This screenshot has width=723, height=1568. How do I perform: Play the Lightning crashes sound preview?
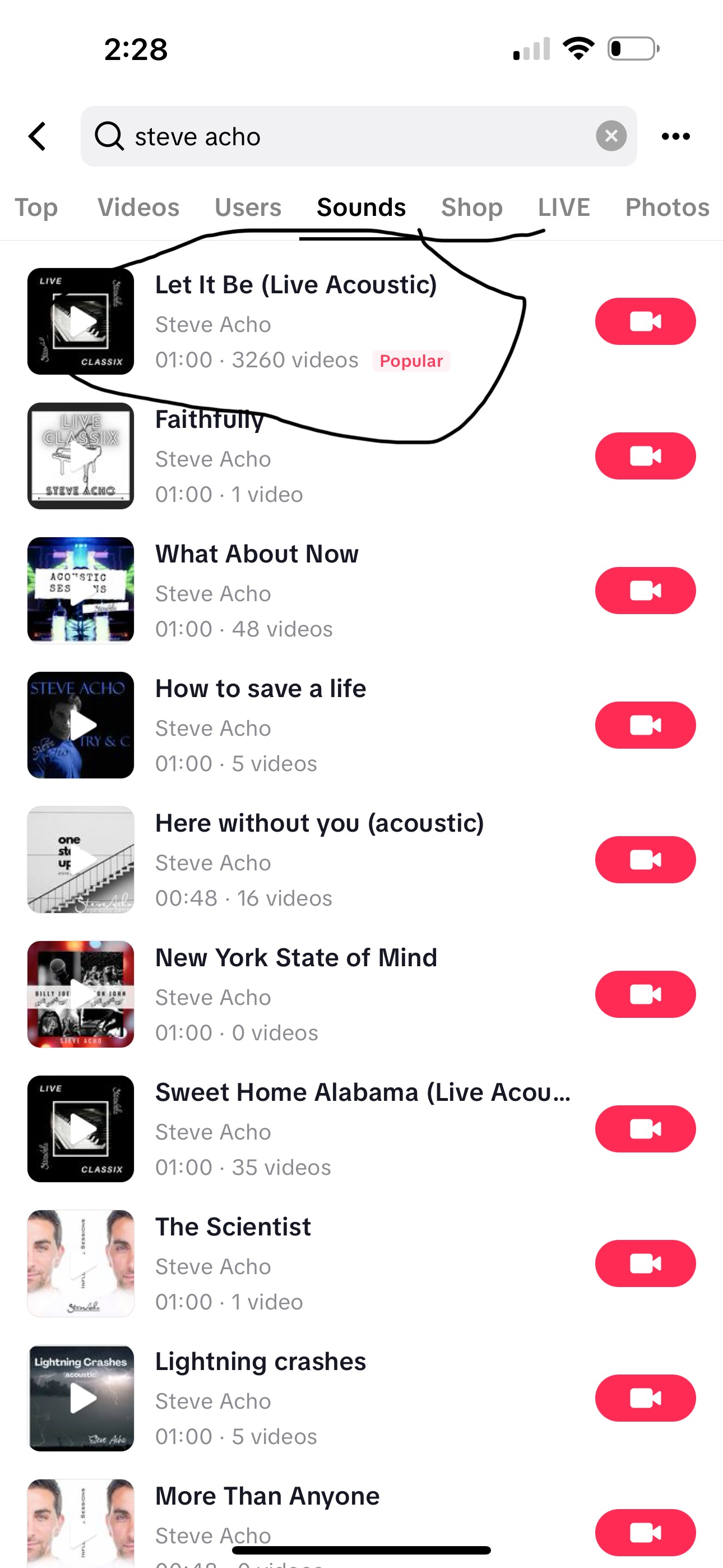(81, 1398)
